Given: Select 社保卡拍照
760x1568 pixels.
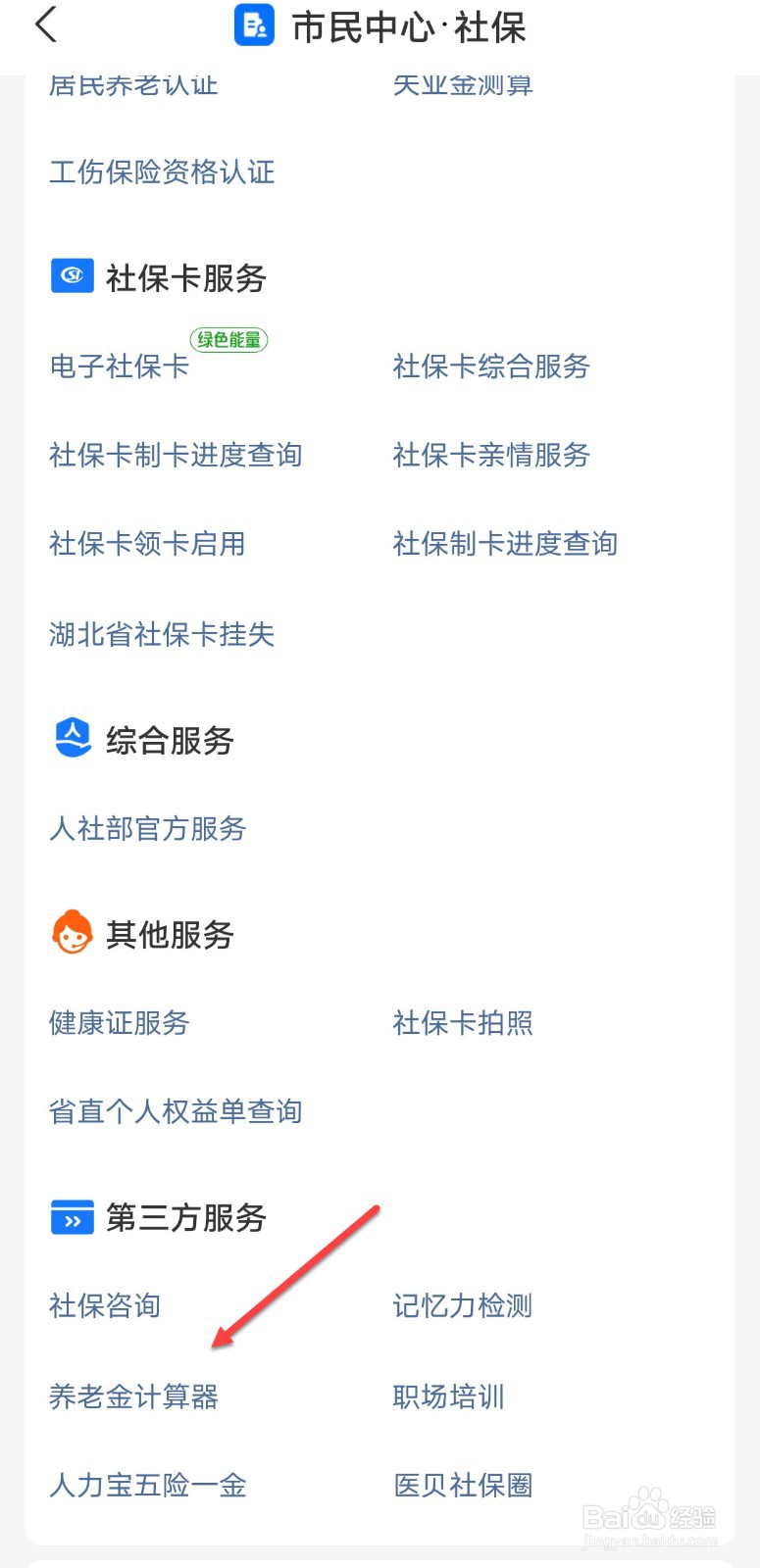Looking at the screenshot, I should pyautogui.click(x=463, y=1023).
